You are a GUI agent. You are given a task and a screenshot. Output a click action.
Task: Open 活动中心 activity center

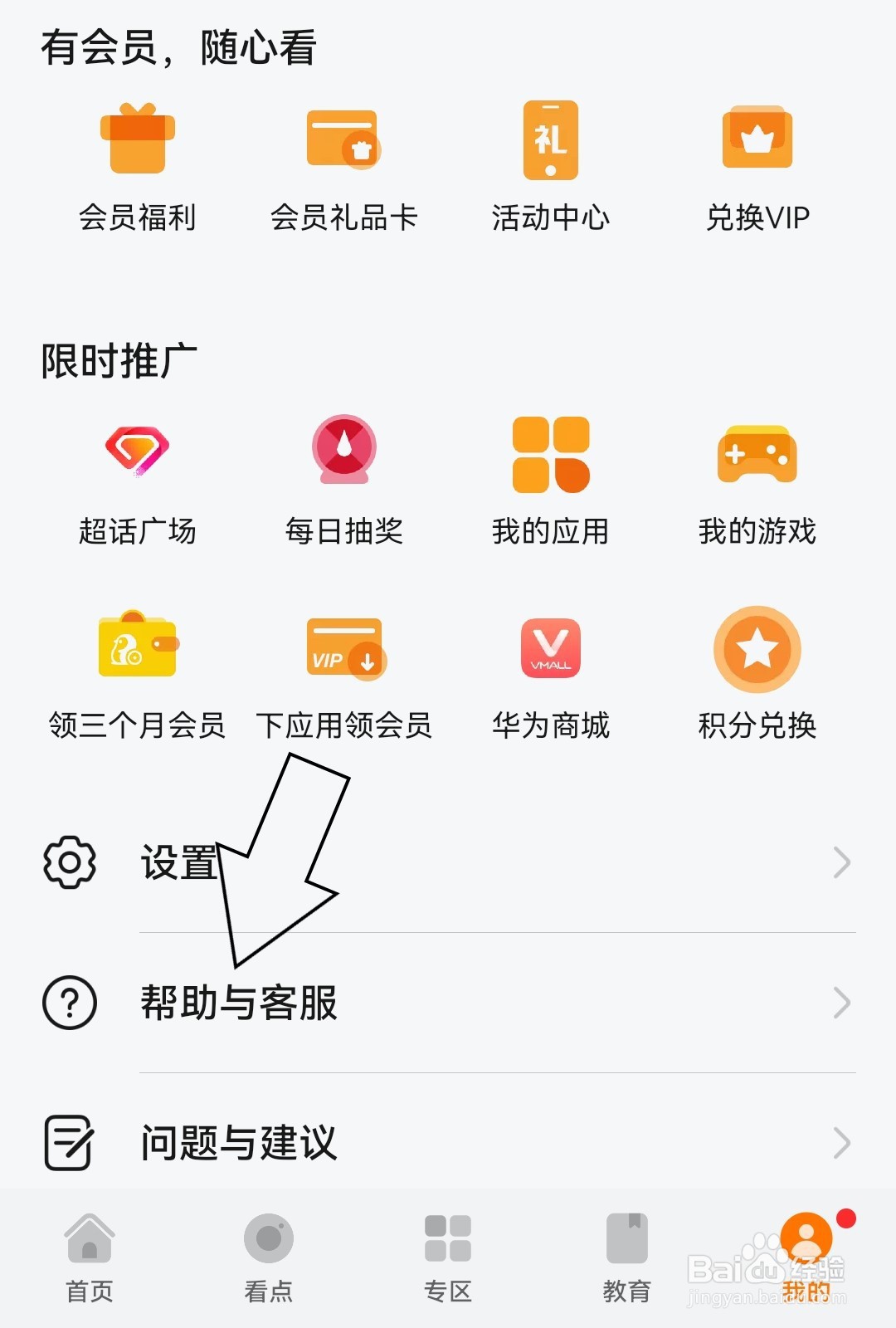[550, 141]
